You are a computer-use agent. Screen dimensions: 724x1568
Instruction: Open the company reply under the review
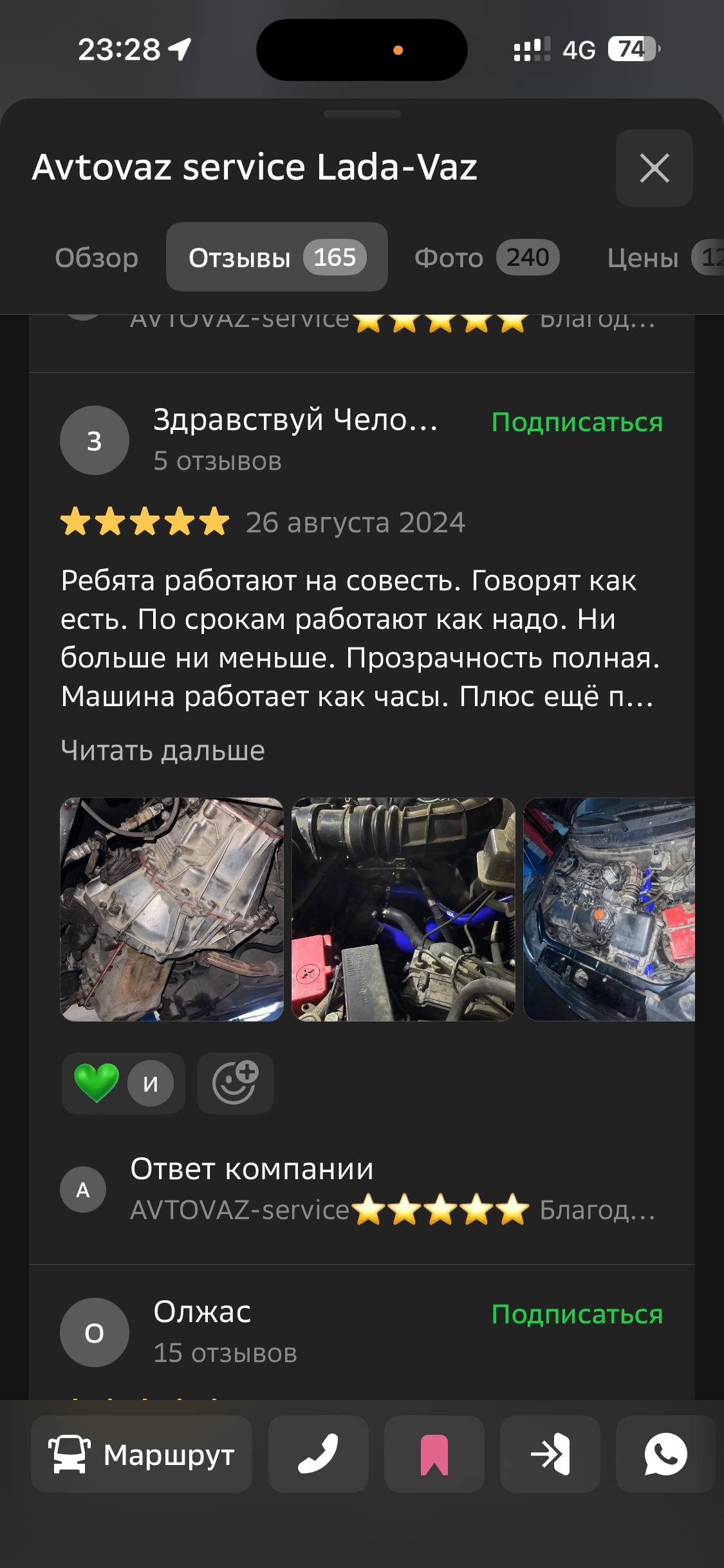click(360, 1190)
